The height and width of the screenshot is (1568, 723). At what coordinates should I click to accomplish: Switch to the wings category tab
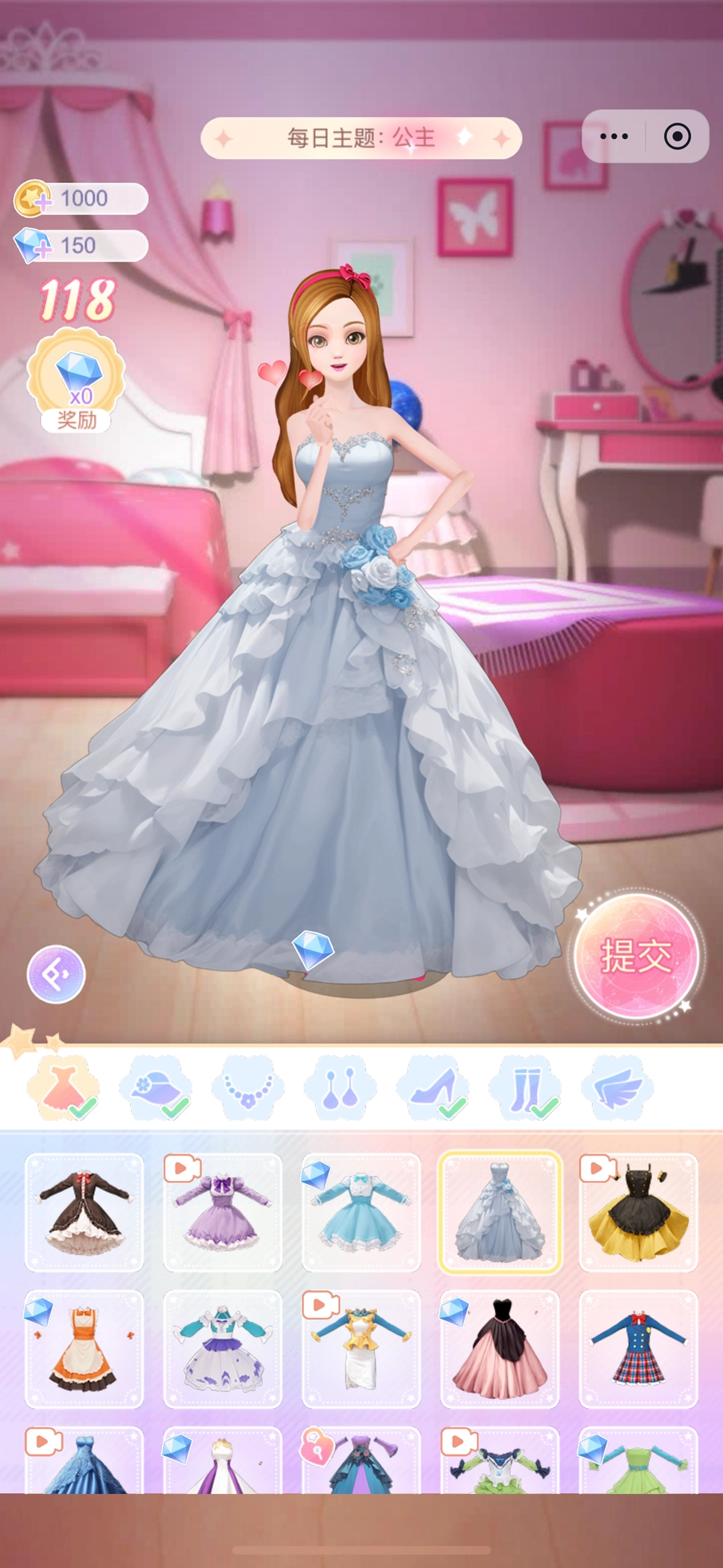618,1087
